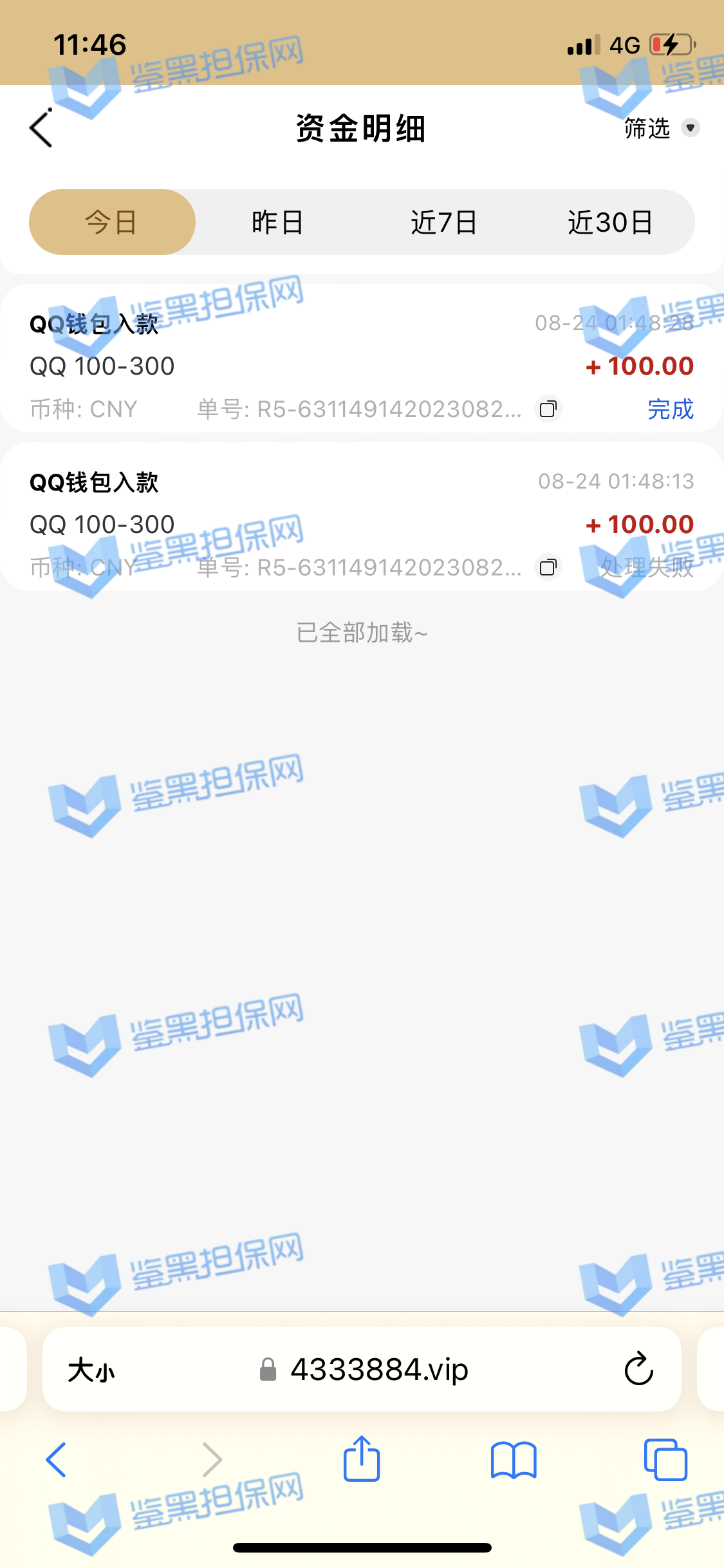This screenshot has width=724, height=1568.
Task: Switch to 昨日 tab
Action: [277, 222]
